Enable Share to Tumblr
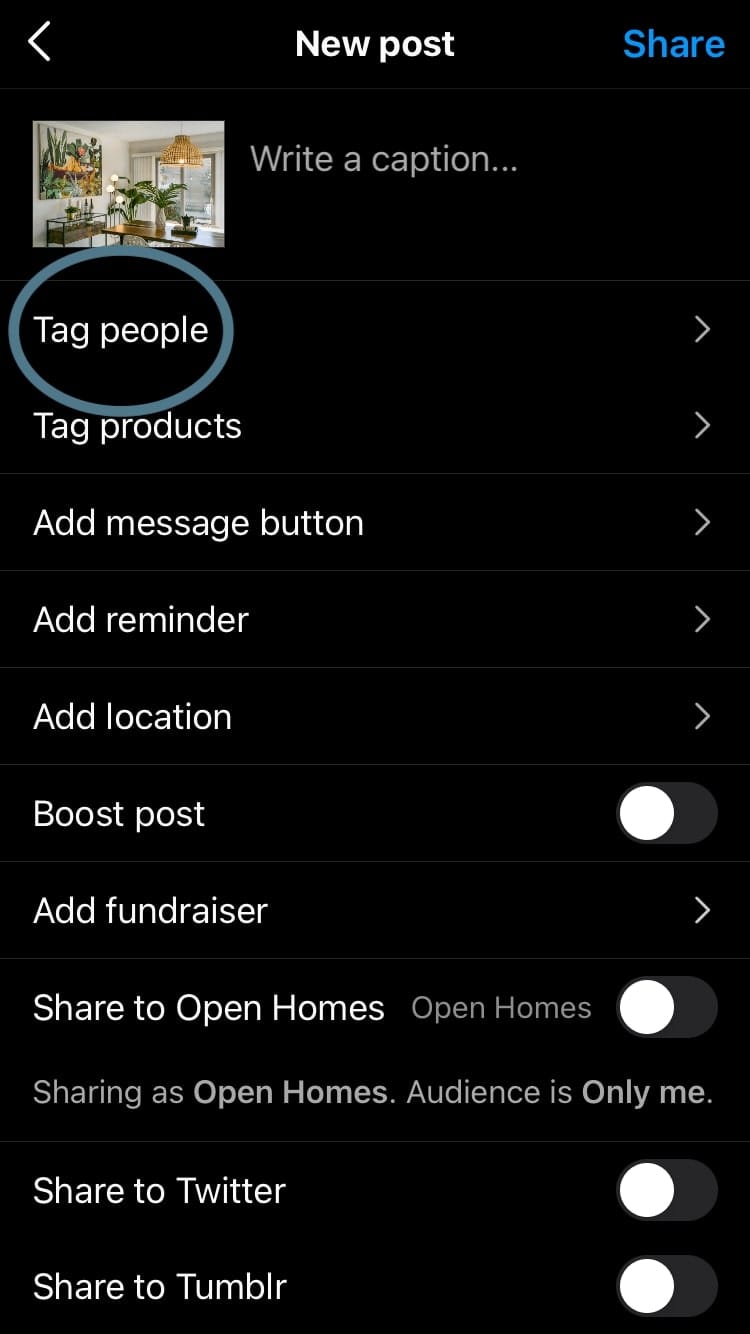 667,1286
